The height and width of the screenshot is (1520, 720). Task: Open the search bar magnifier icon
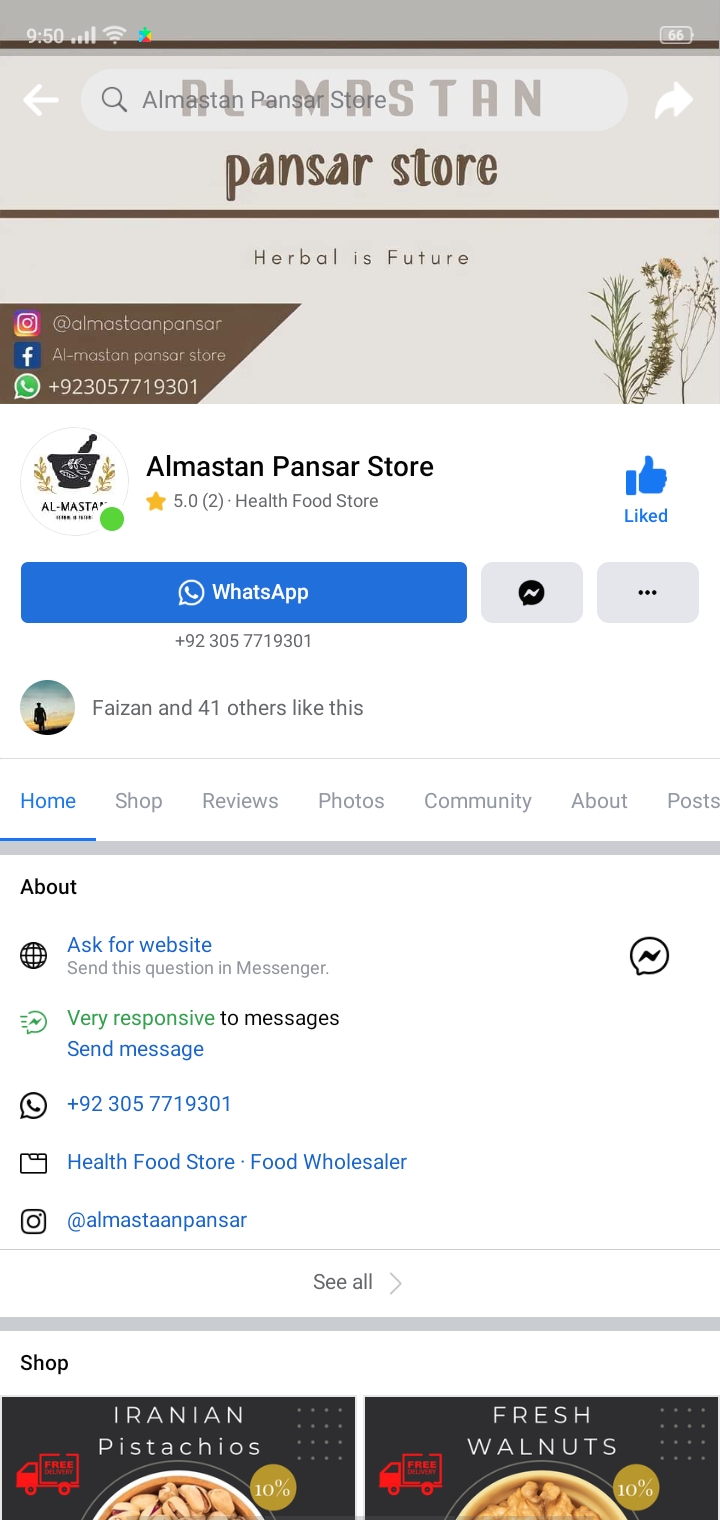point(113,100)
